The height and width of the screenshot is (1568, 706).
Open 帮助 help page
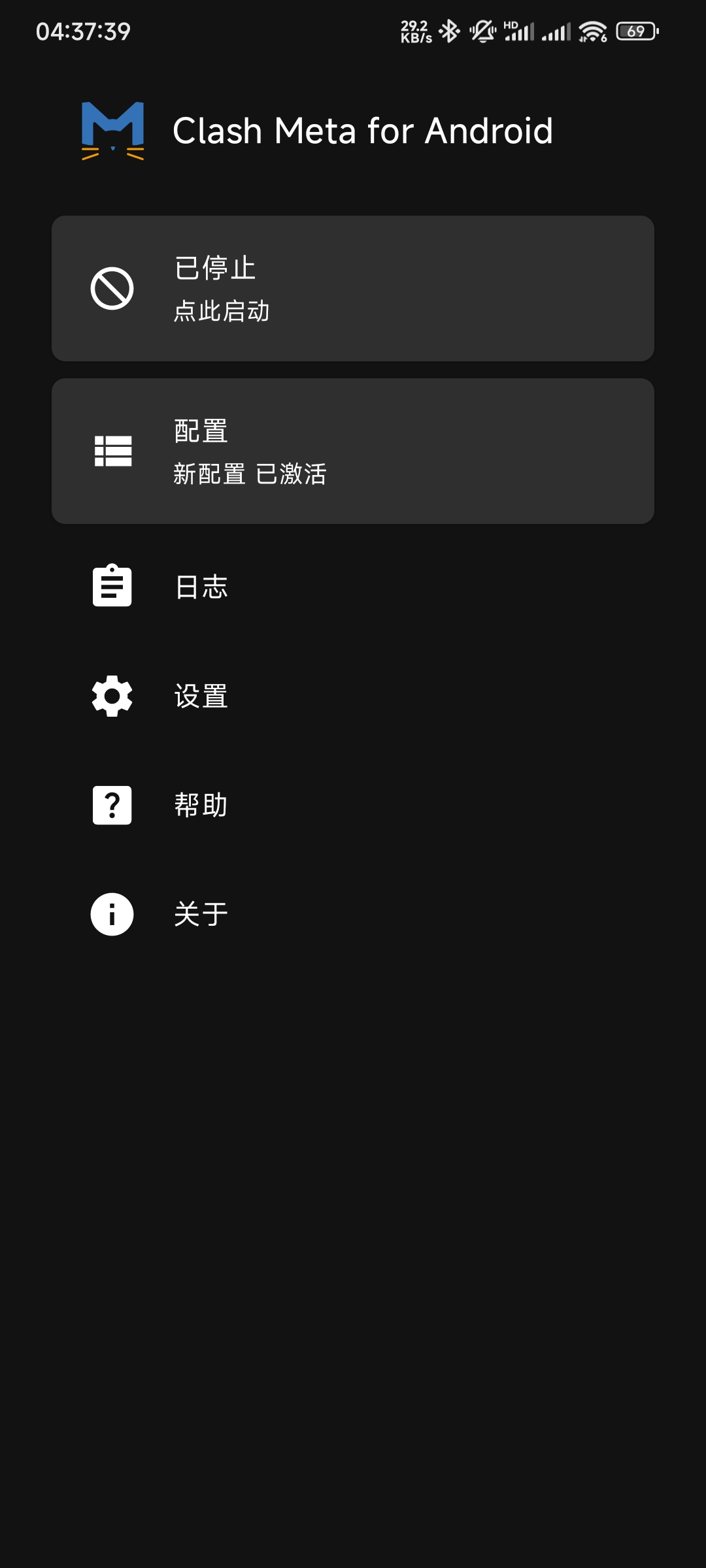201,805
